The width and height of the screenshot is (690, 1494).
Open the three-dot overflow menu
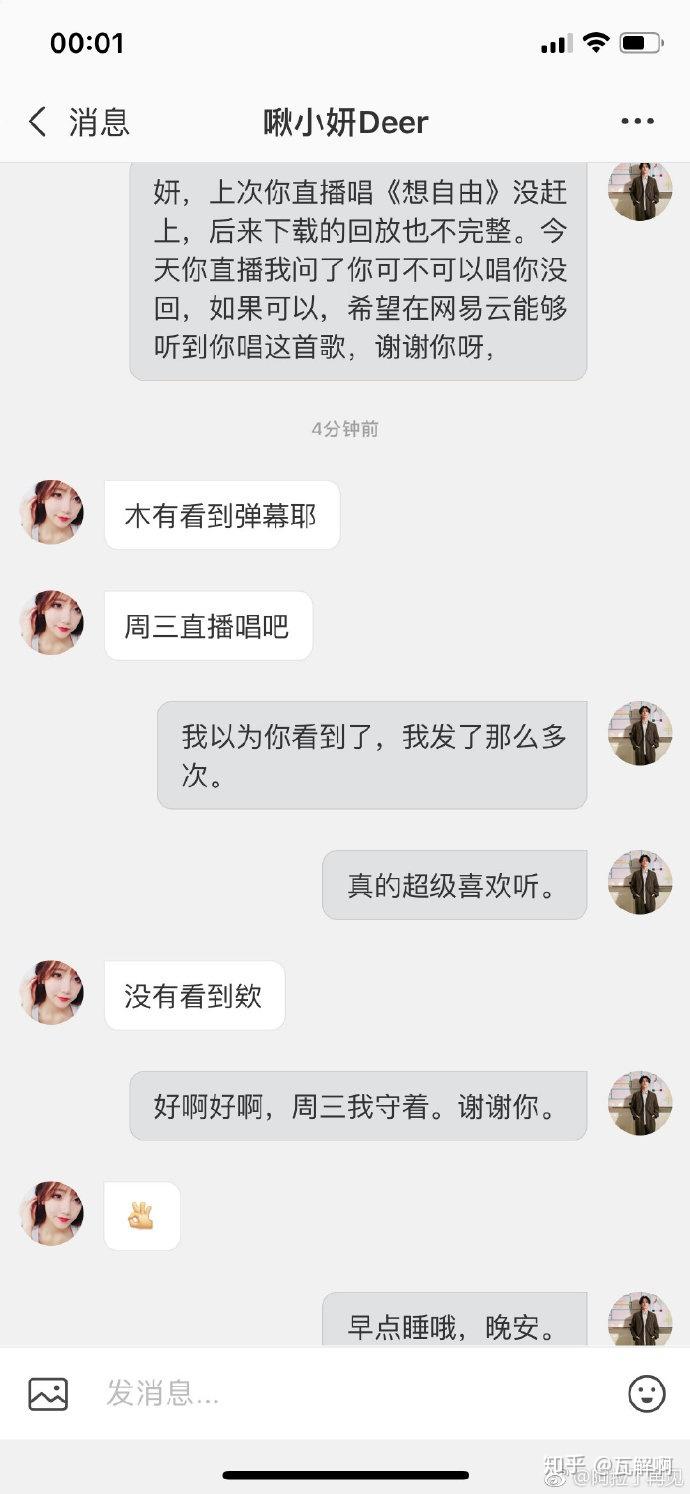pos(637,122)
